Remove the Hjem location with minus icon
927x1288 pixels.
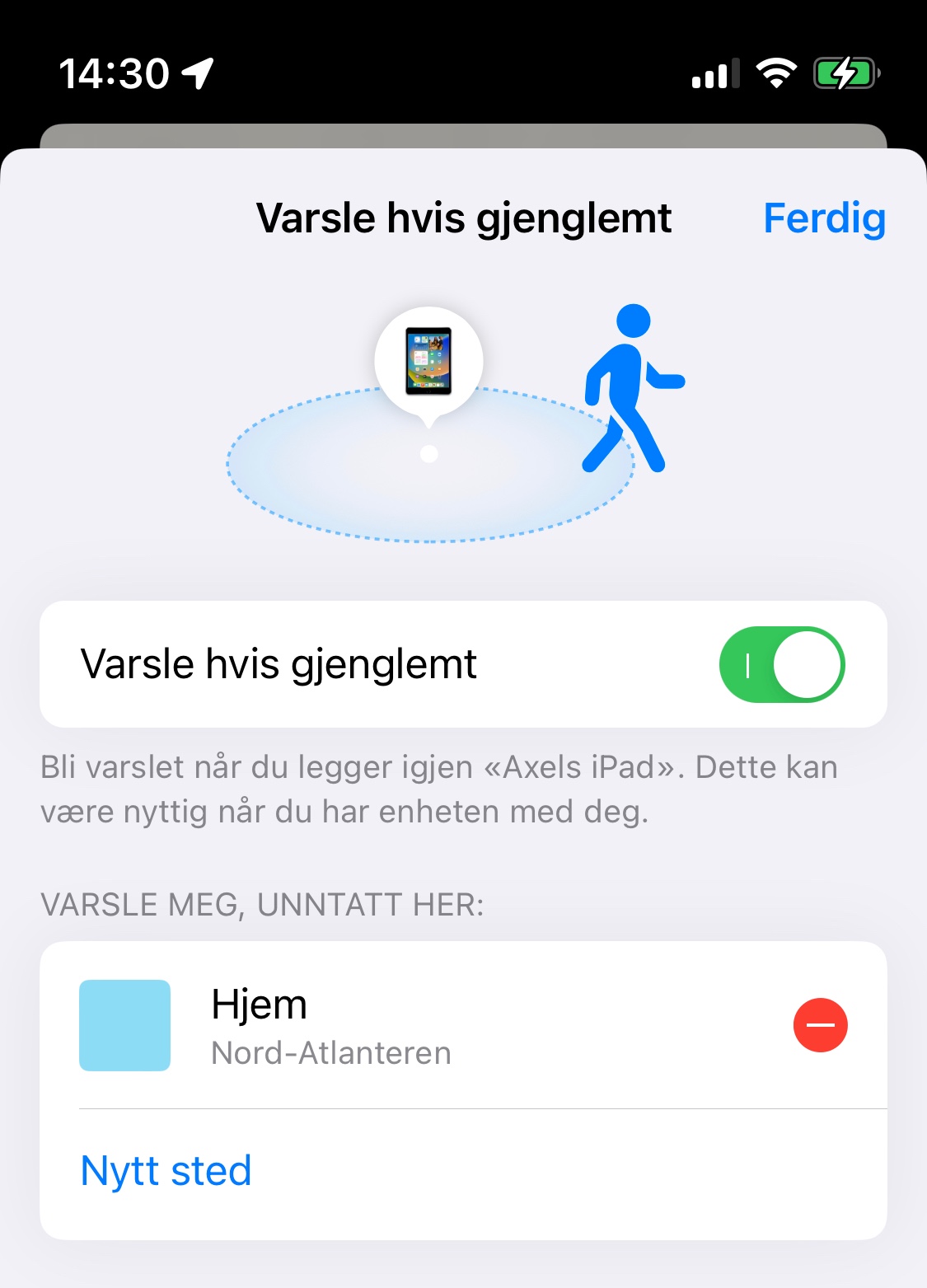point(820,1025)
